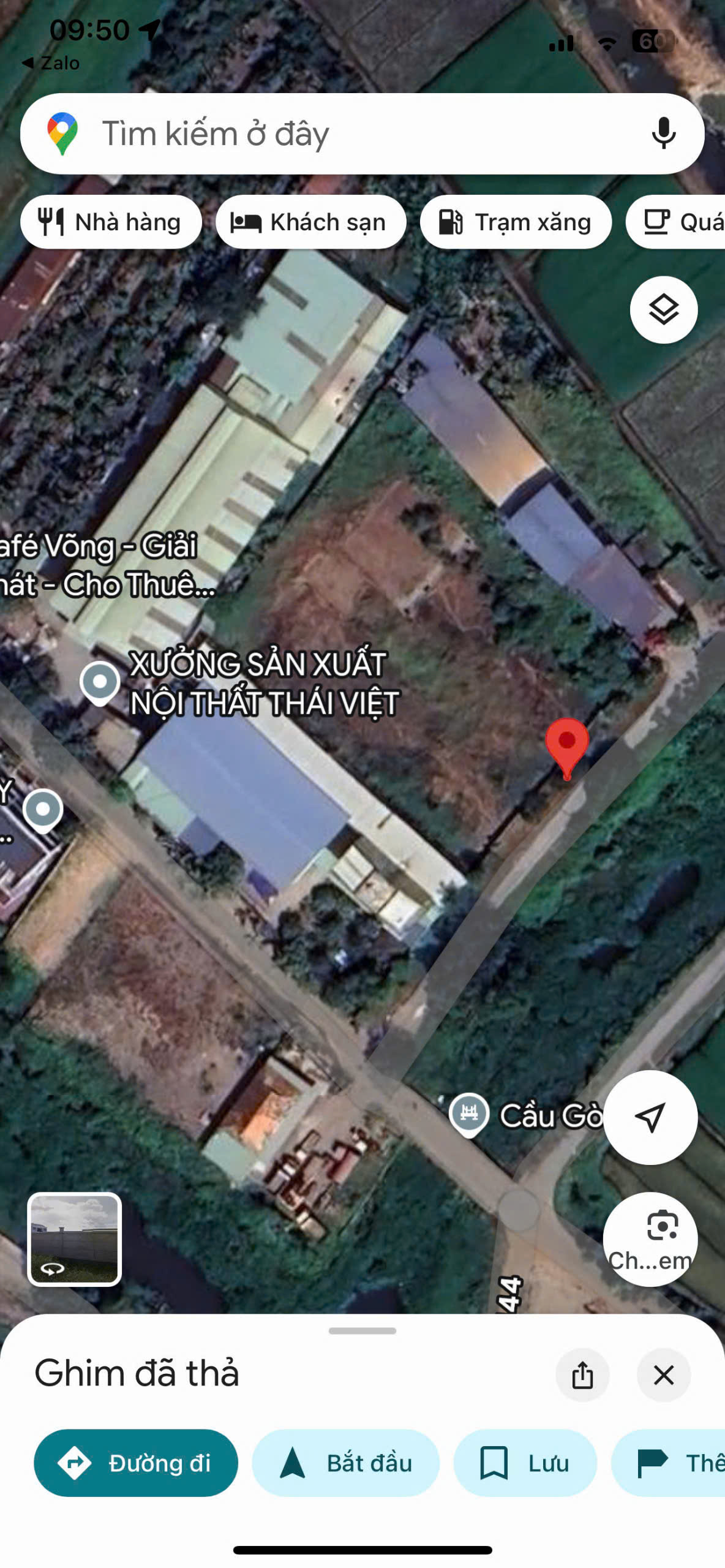The image size is (725, 1568).
Task: Return to Zalo via back link
Action: coord(51,63)
